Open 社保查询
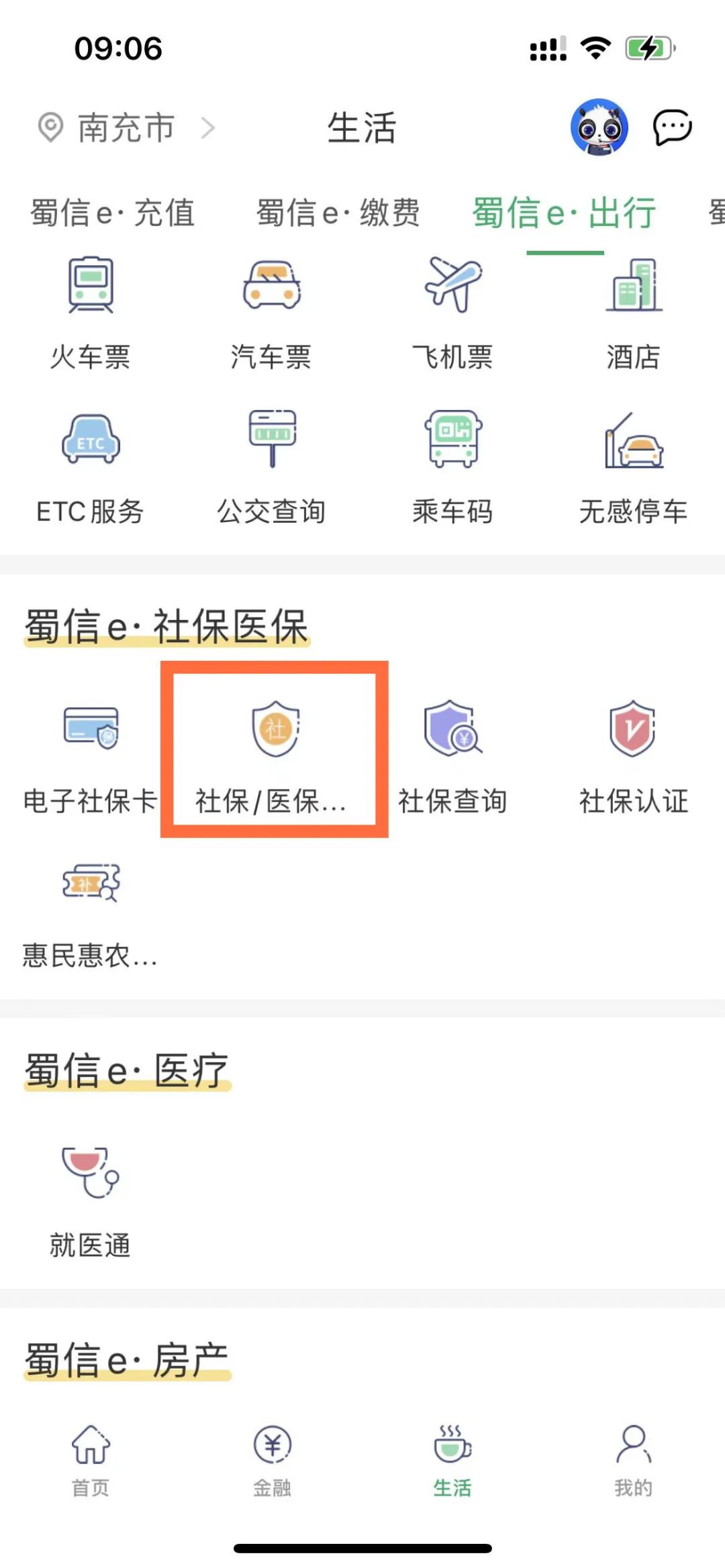Viewport: 725px width, 1568px height. click(x=452, y=757)
